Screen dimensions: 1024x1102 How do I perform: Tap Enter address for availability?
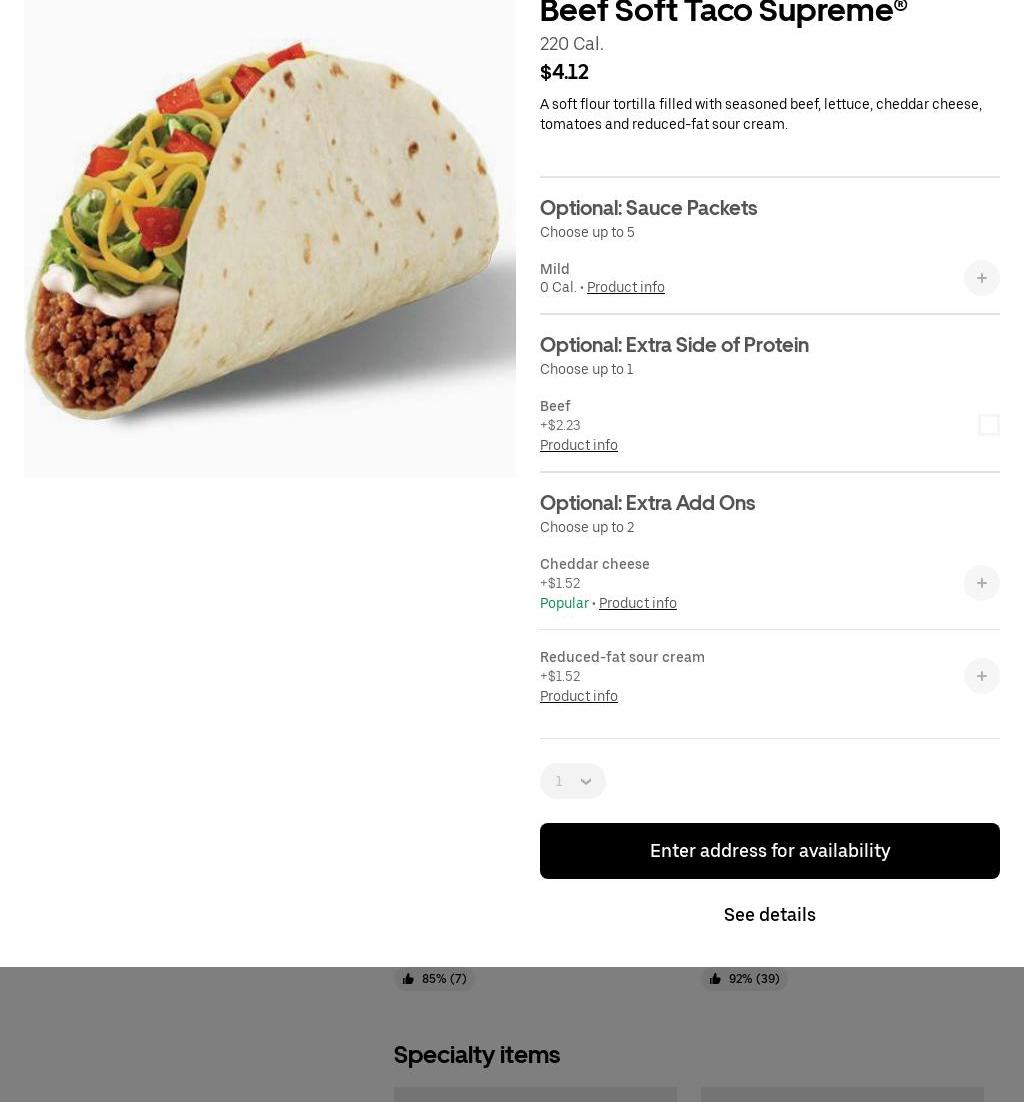pos(769,851)
